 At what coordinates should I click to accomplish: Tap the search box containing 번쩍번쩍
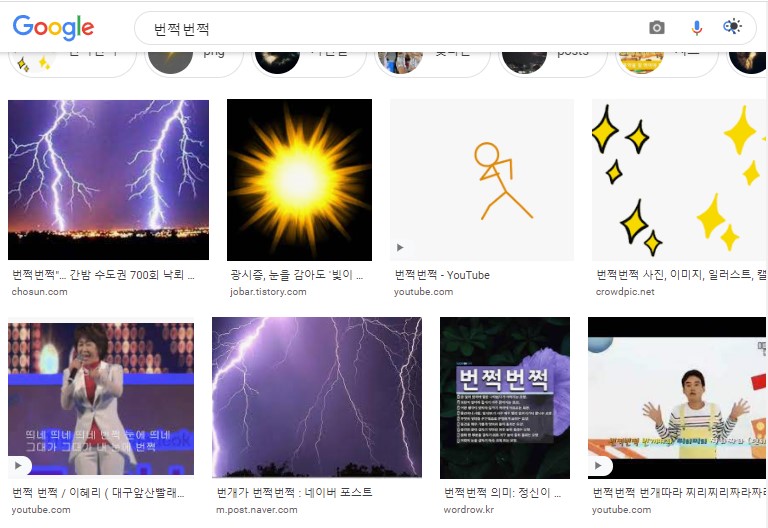click(x=390, y=29)
